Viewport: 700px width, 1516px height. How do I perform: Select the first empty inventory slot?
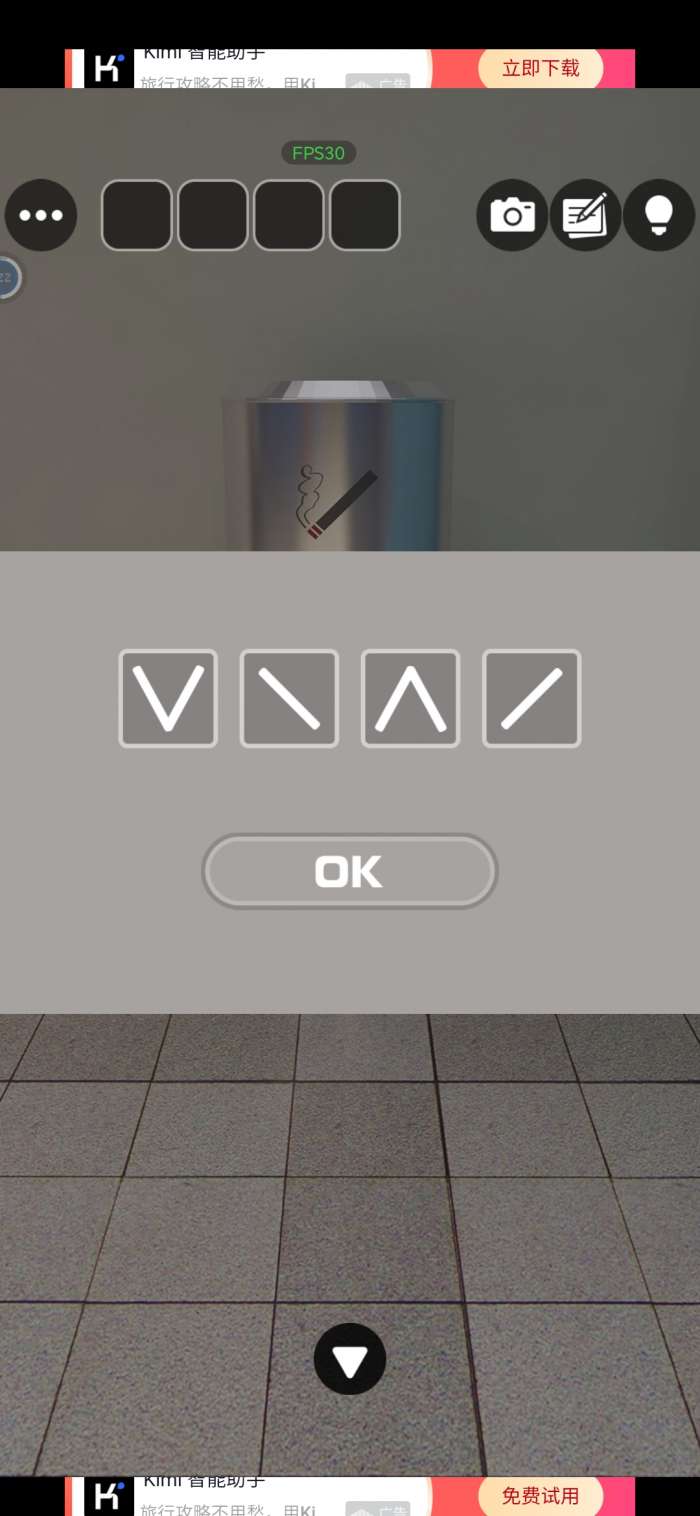pos(137,215)
